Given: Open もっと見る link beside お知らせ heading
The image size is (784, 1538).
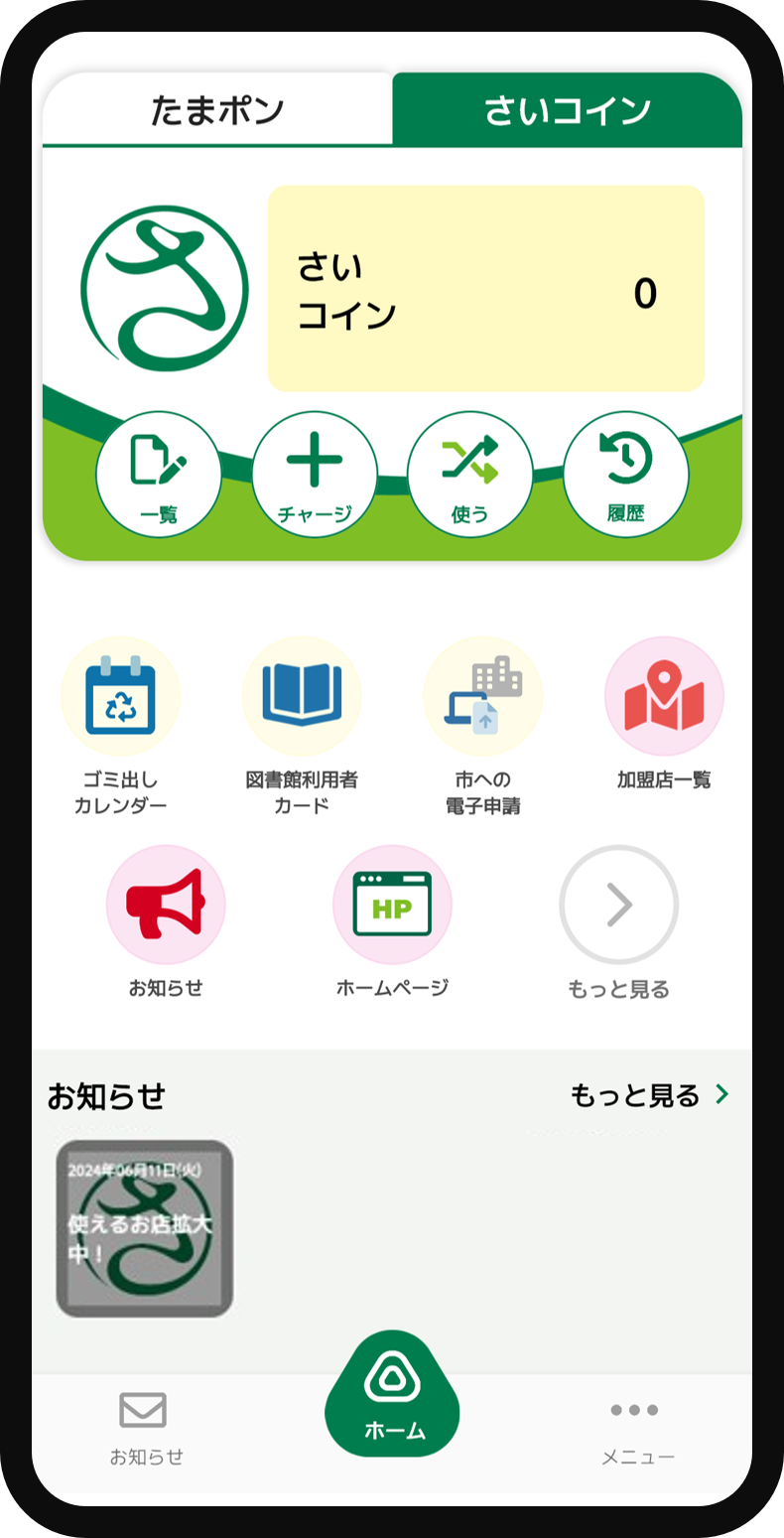Looking at the screenshot, I should click(650, 1095).
